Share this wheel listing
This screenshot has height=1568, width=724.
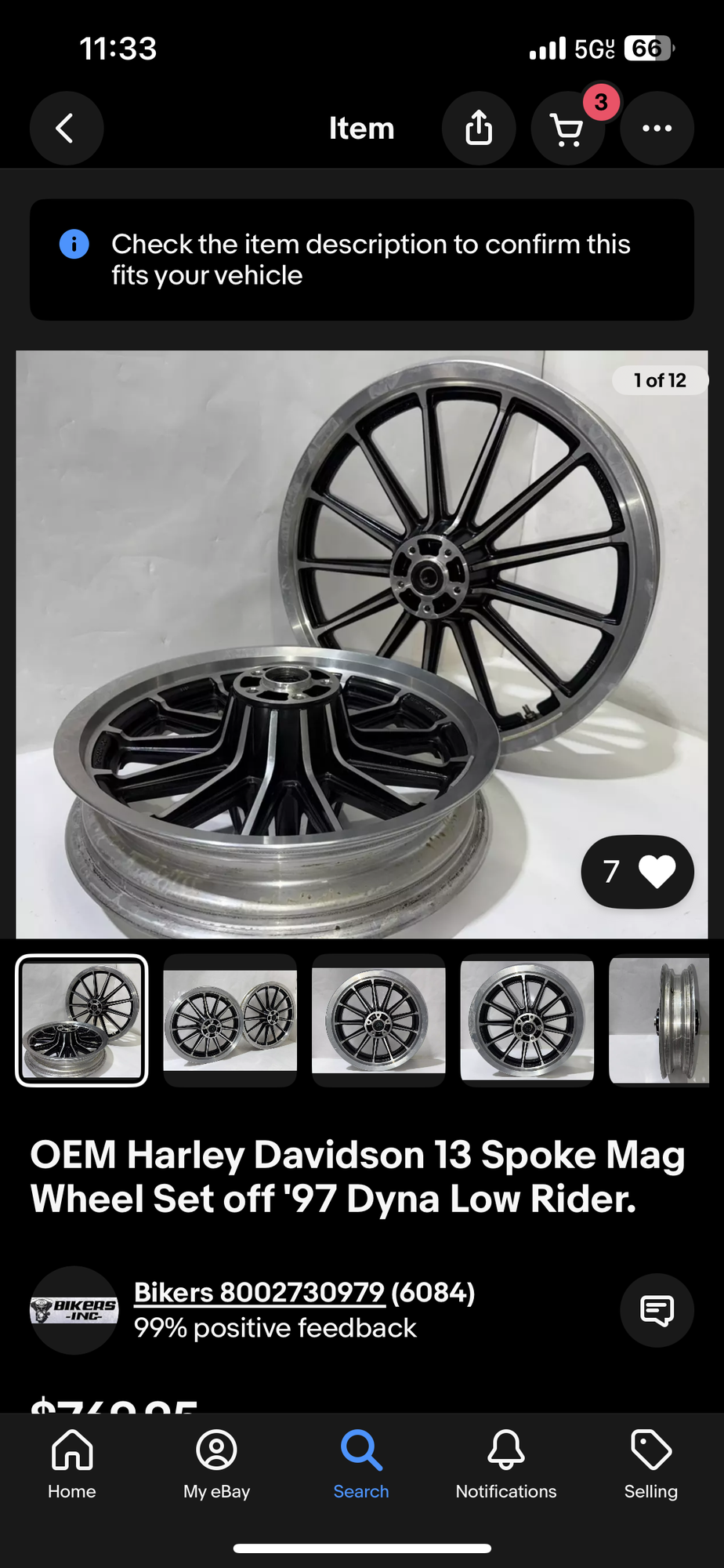point(479,129)
